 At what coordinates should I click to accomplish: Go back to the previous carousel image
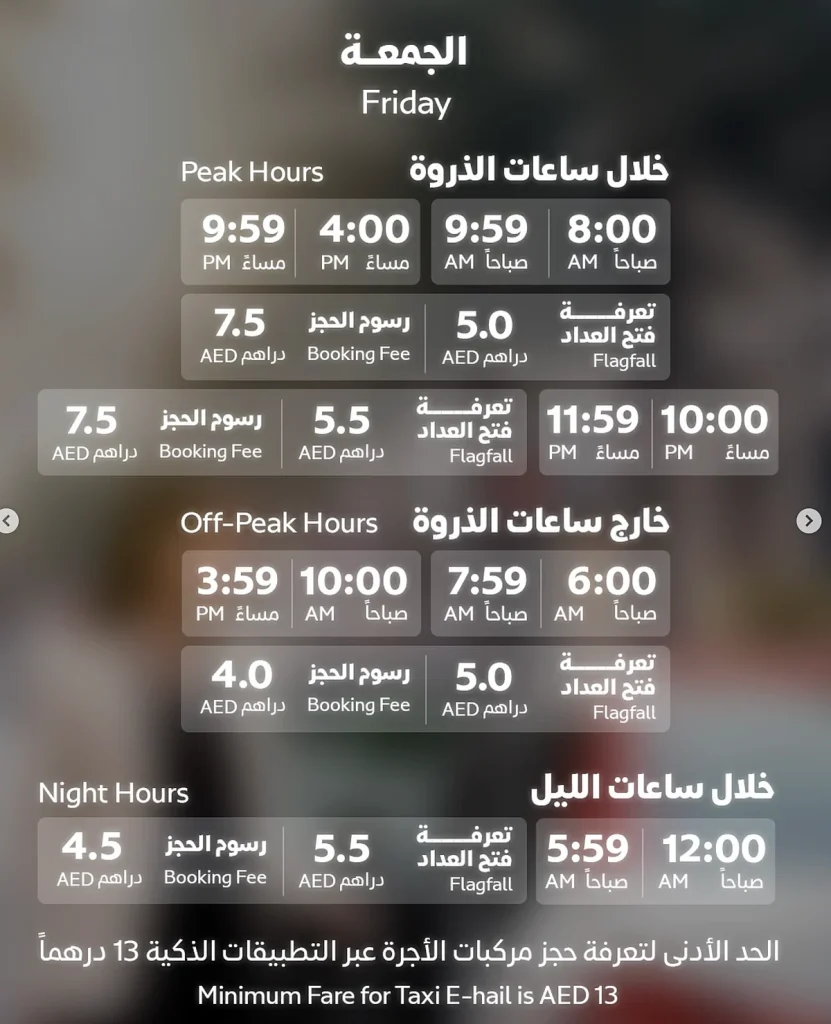(x=8, y=520)
